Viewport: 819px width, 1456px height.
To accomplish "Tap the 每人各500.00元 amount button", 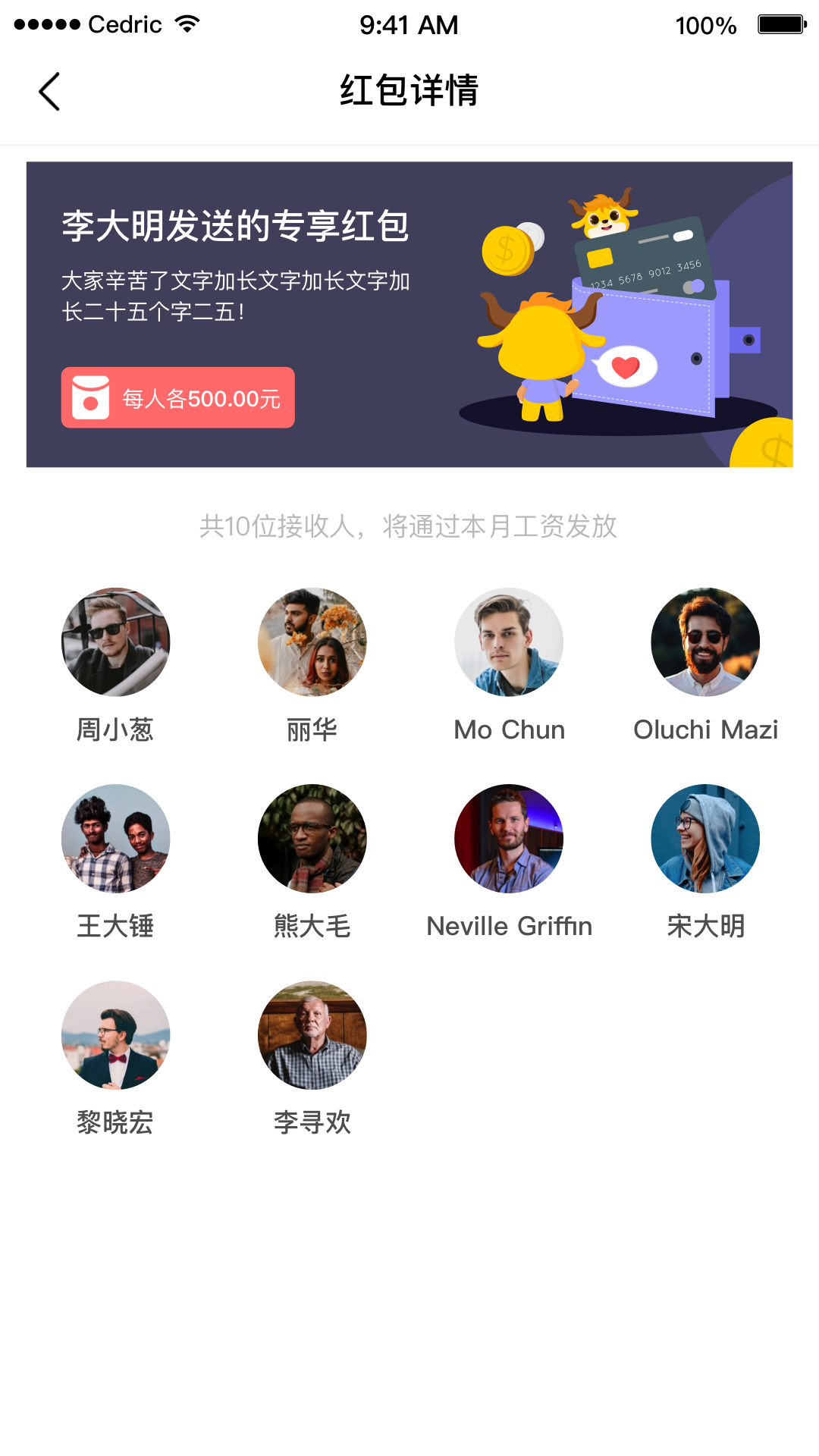I will pyautogui.click(x=177, y=397).
